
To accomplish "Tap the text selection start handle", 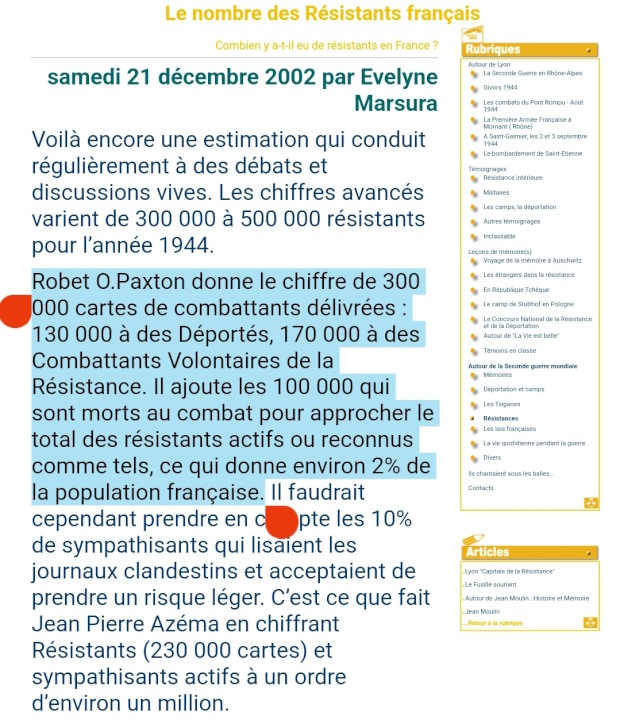I will [15, 311].
